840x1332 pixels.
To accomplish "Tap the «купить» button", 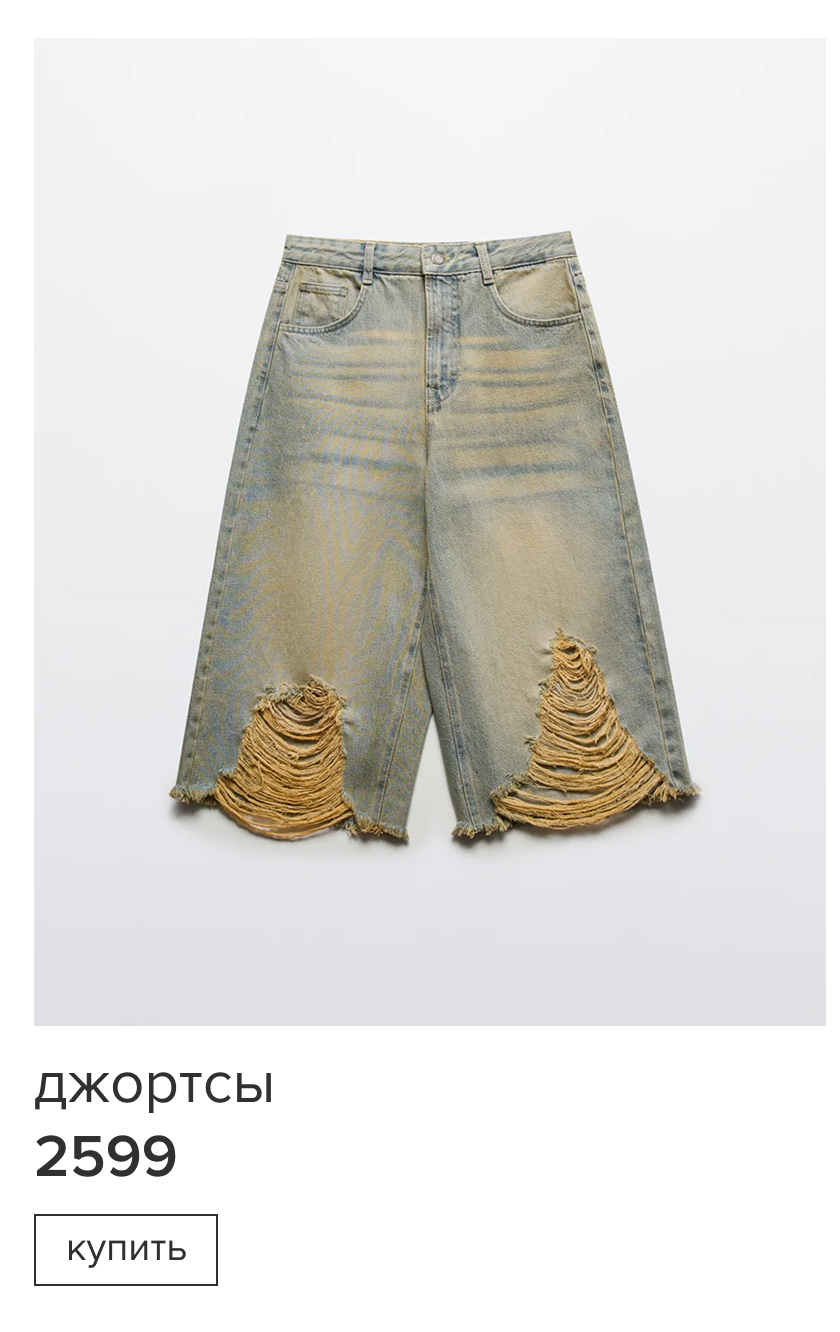I will click(x=126, y=1249).
